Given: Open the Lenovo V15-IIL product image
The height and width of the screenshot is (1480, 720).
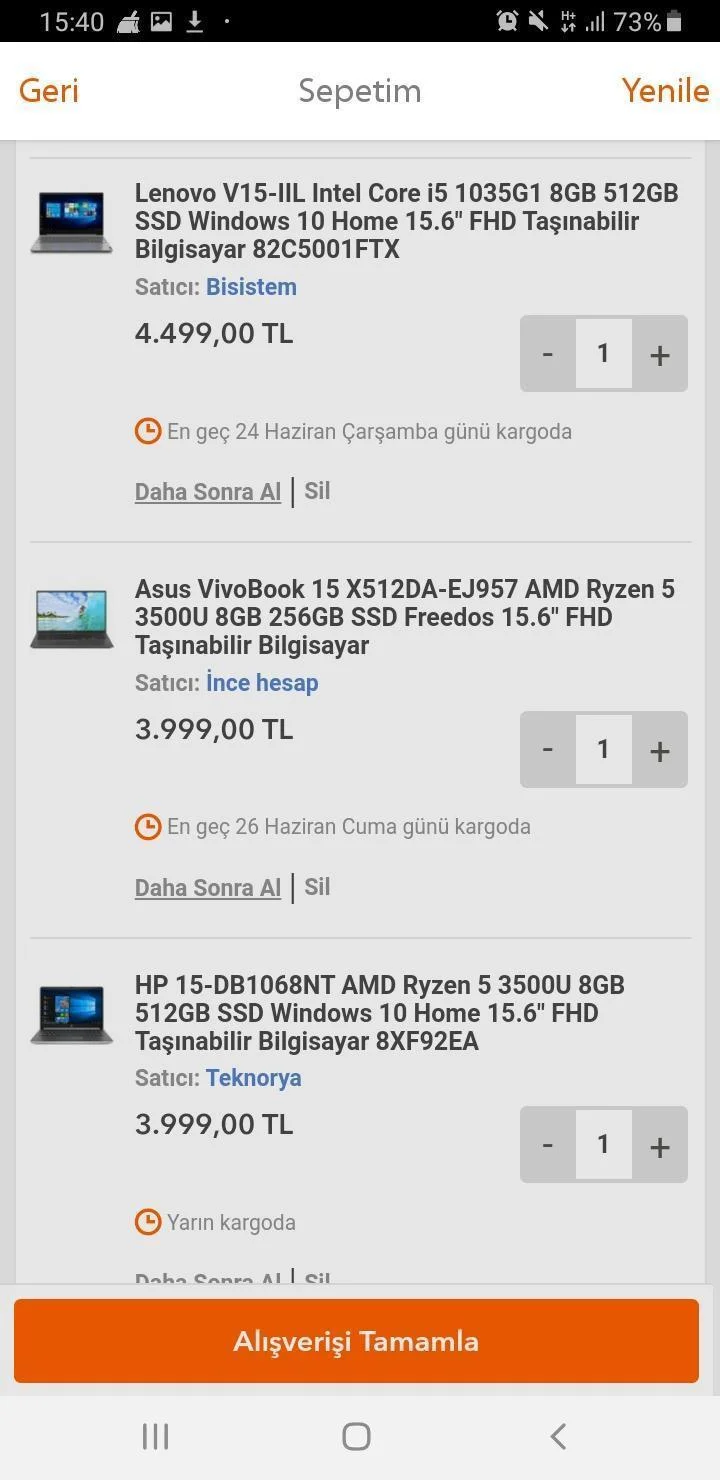Looking at the screenshot, I should click(71, 222).
